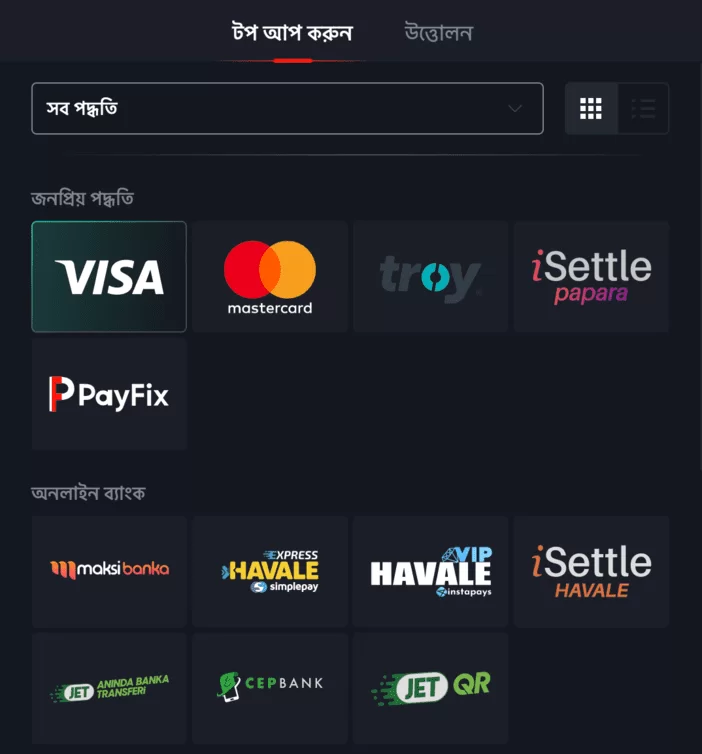Choose the Mastercard payment method
Viewport: 702px width, 754px height.
coord(270,277)
